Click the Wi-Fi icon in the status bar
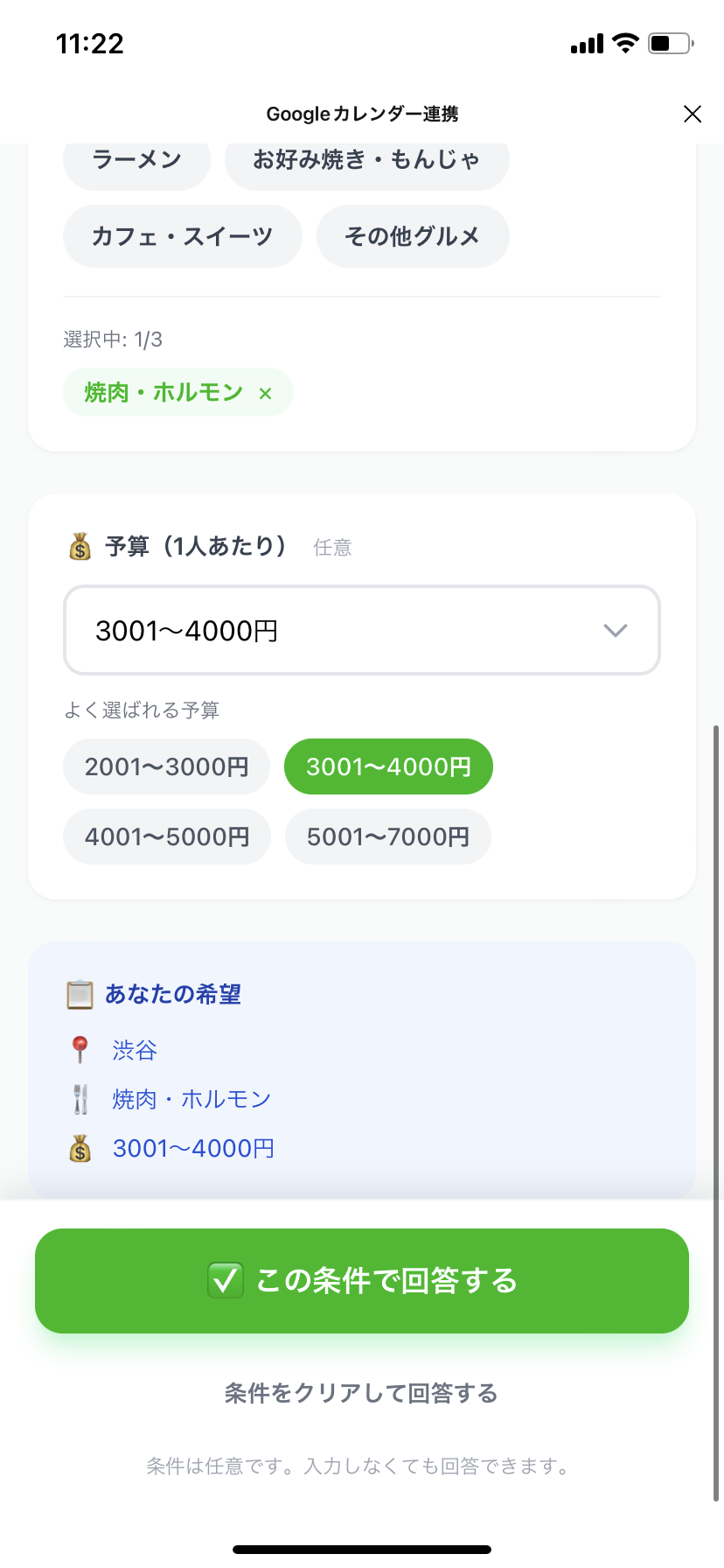724x1568 pixels. (624, 43)
